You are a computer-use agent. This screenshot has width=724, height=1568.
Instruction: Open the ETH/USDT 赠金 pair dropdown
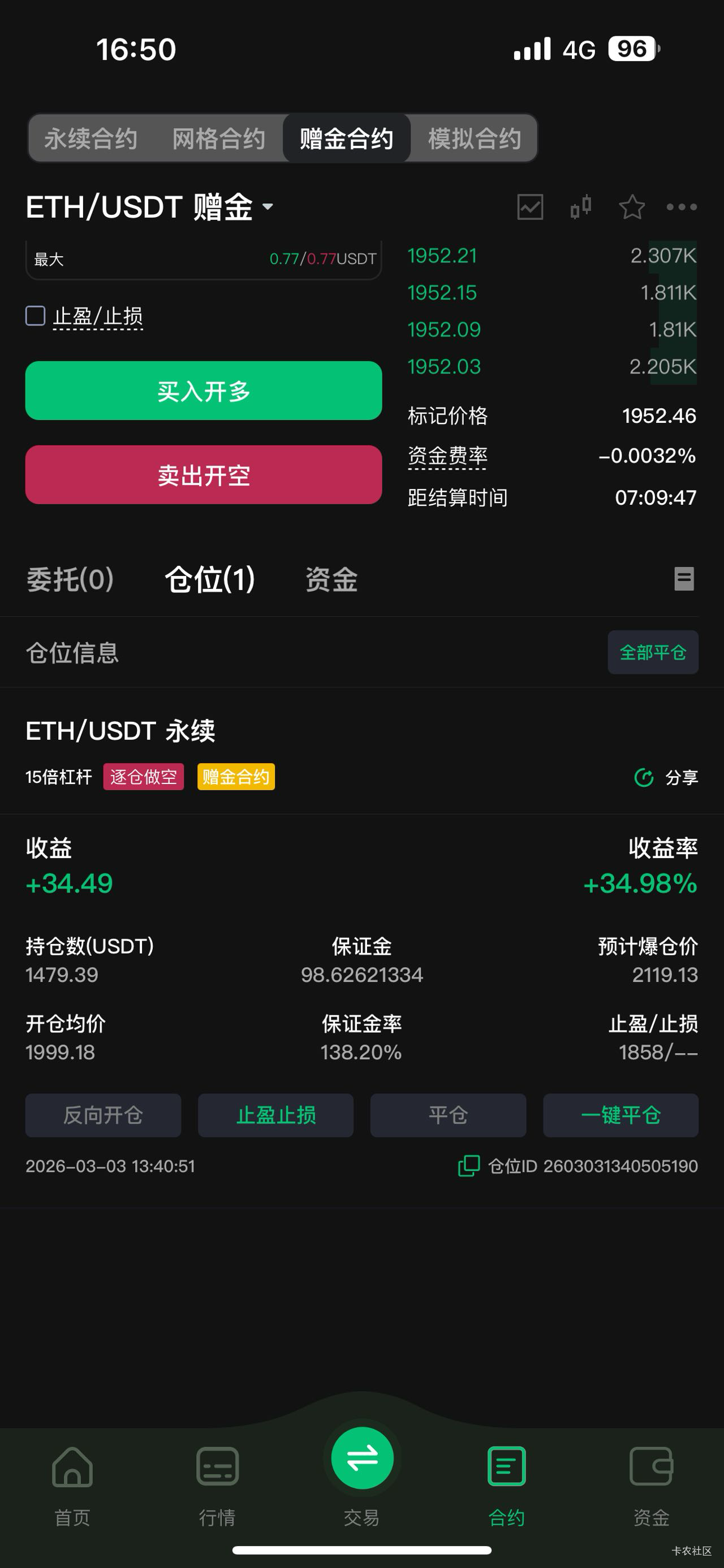150,207
